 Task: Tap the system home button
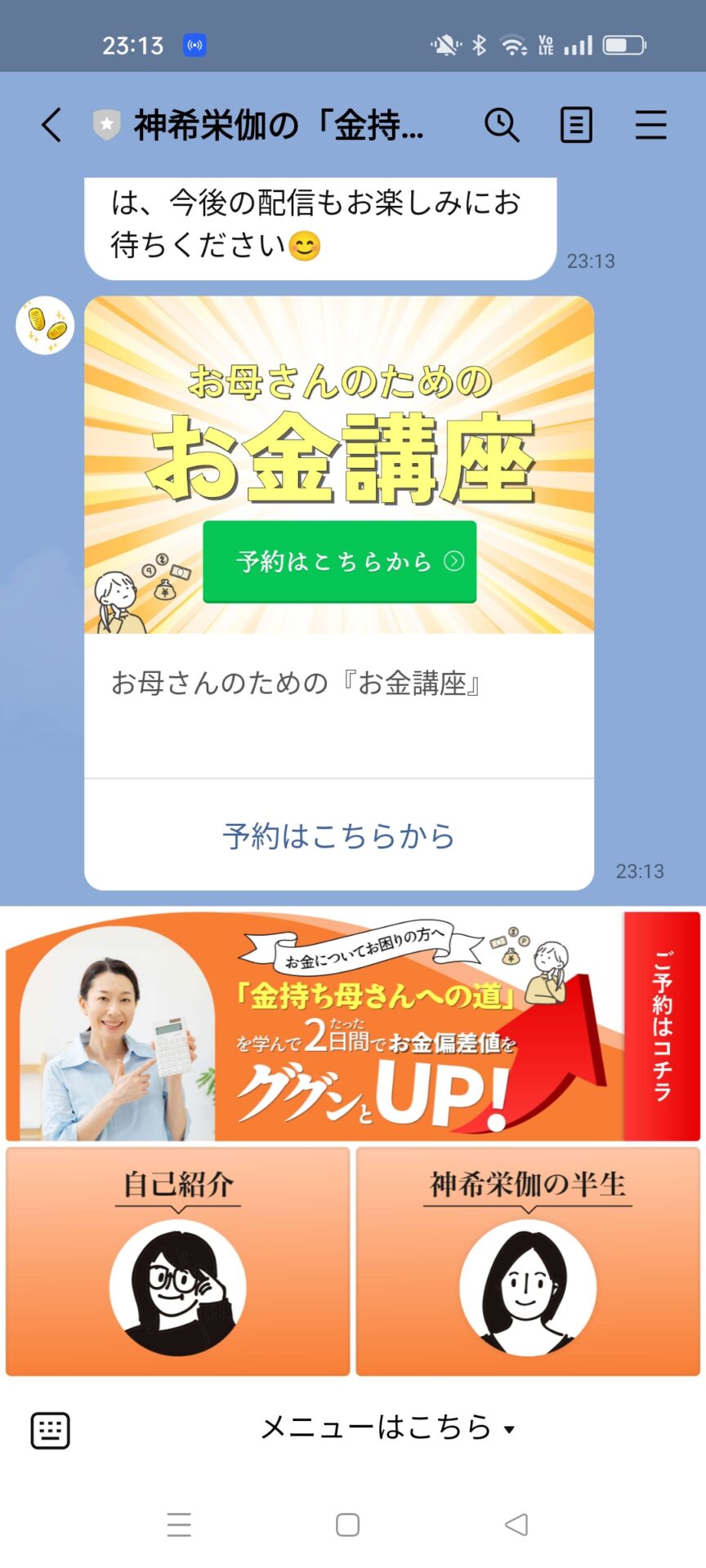click(348, 1525)
